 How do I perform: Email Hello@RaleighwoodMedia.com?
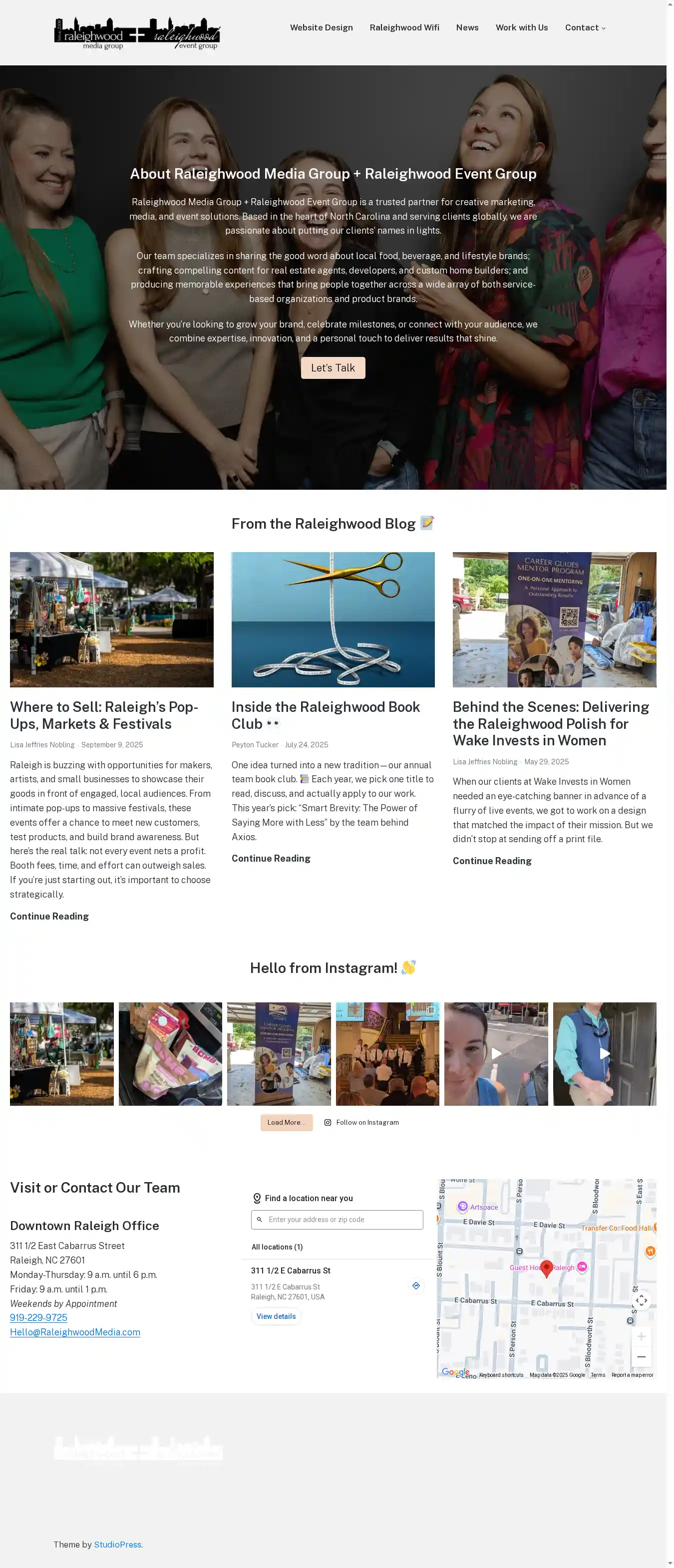(75, 1332)
